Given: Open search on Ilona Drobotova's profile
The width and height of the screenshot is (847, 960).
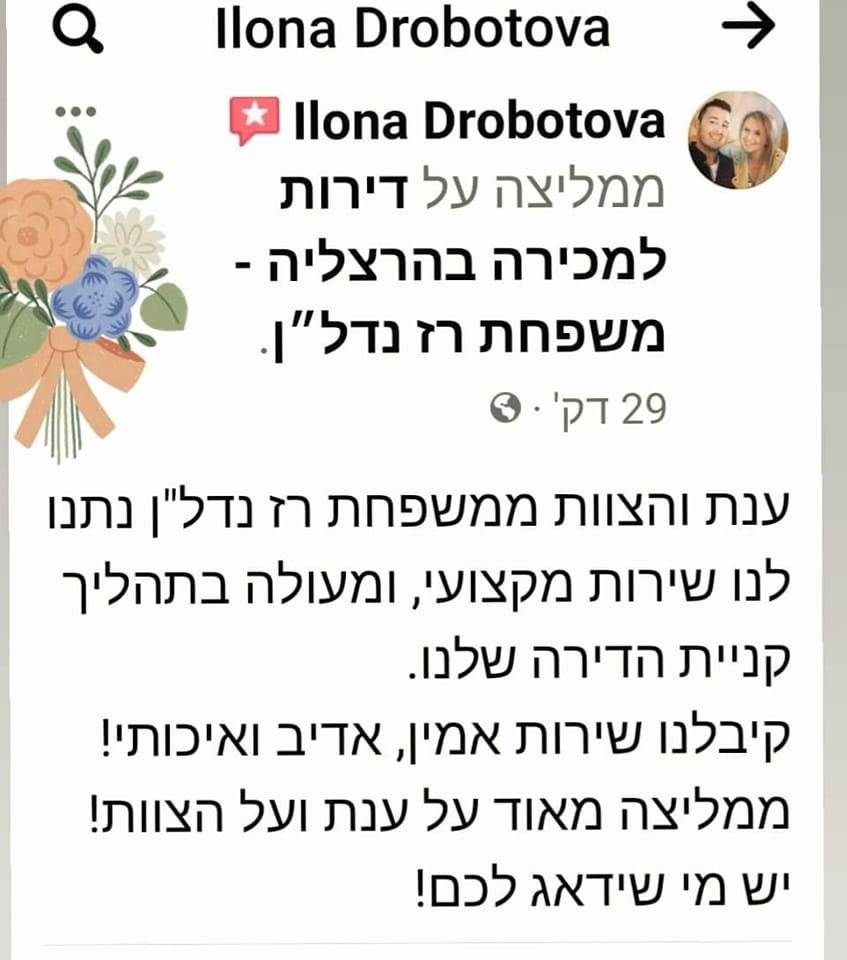Looking at the screenshot, I should tap(77, 31).
